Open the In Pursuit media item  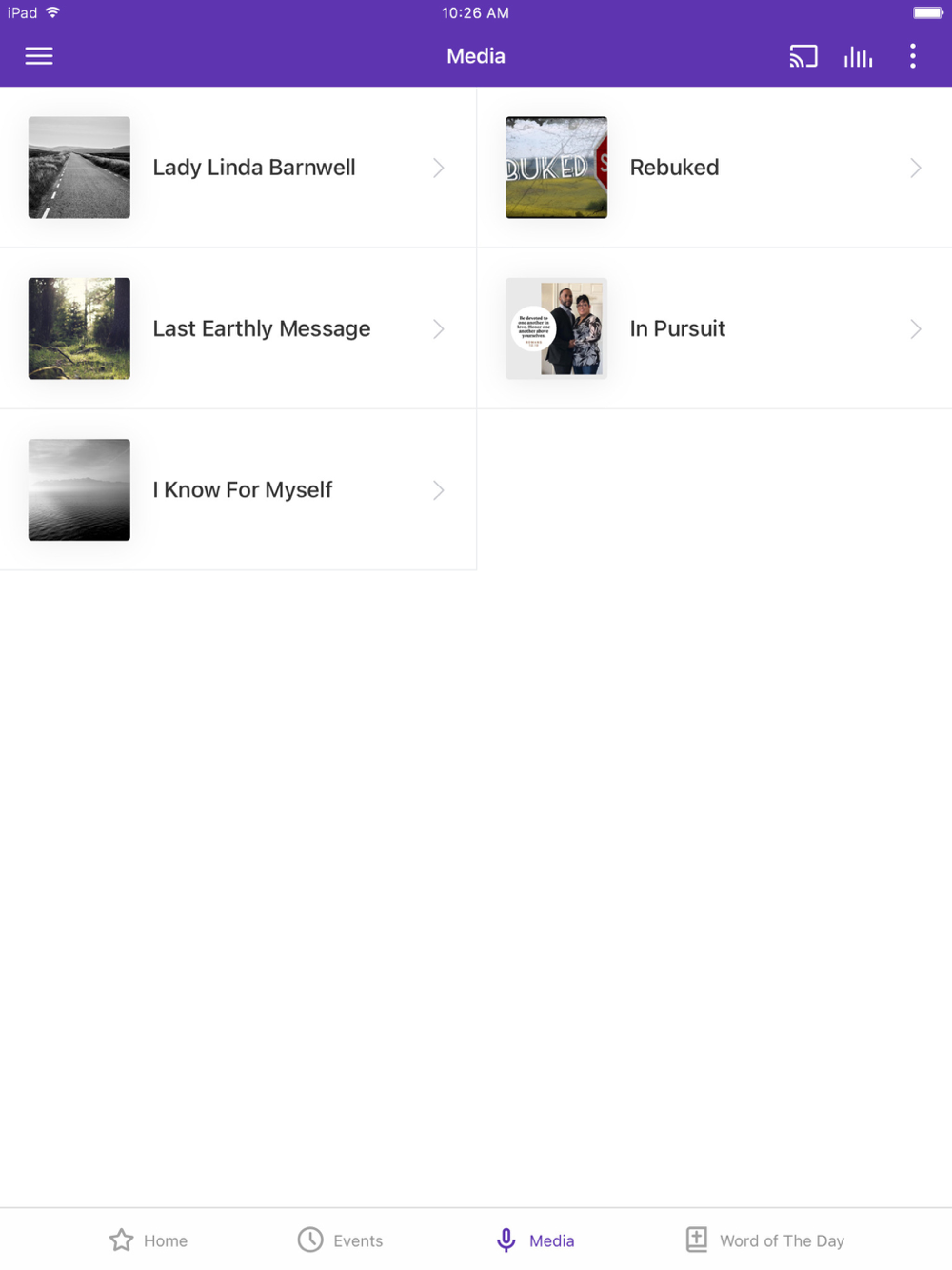[714, 328]
